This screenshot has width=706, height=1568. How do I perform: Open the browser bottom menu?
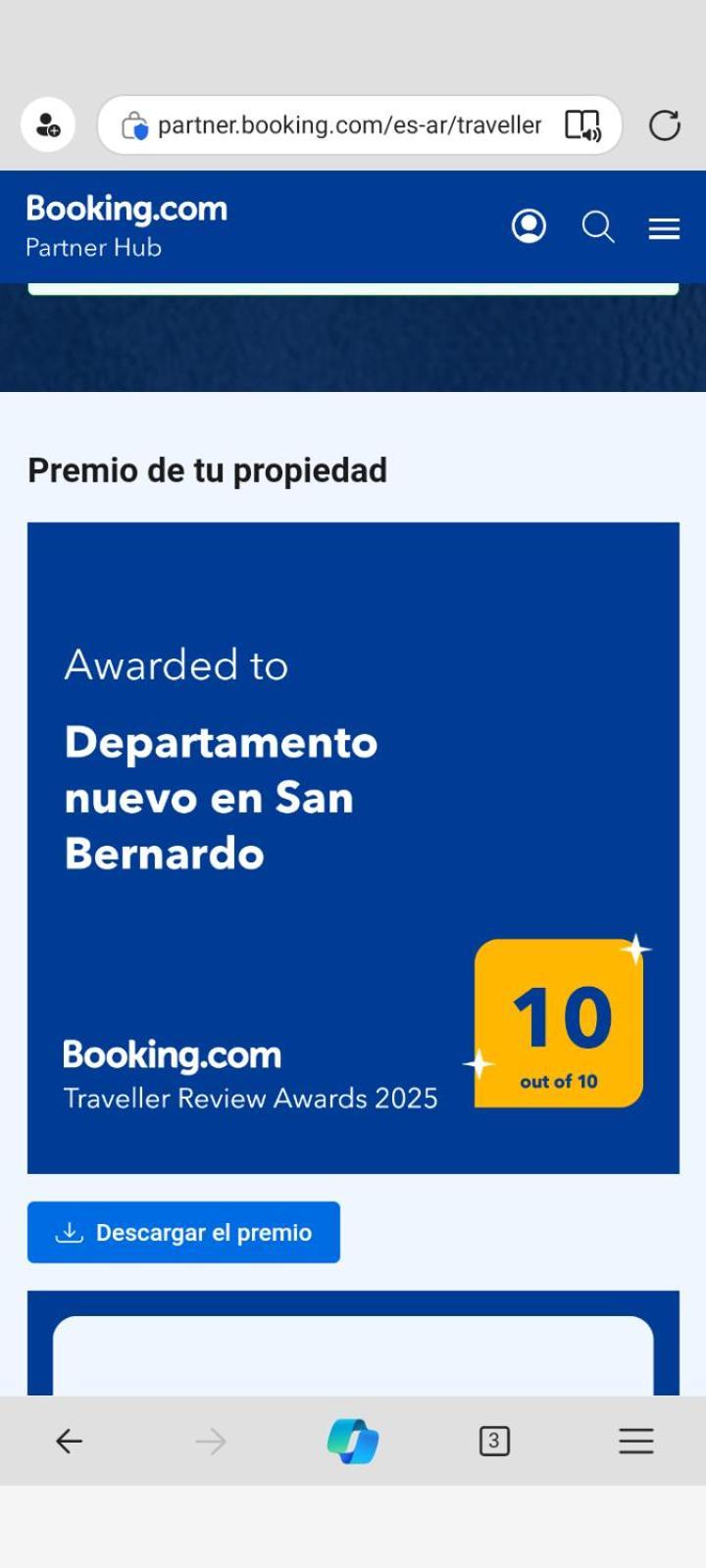635,1441
